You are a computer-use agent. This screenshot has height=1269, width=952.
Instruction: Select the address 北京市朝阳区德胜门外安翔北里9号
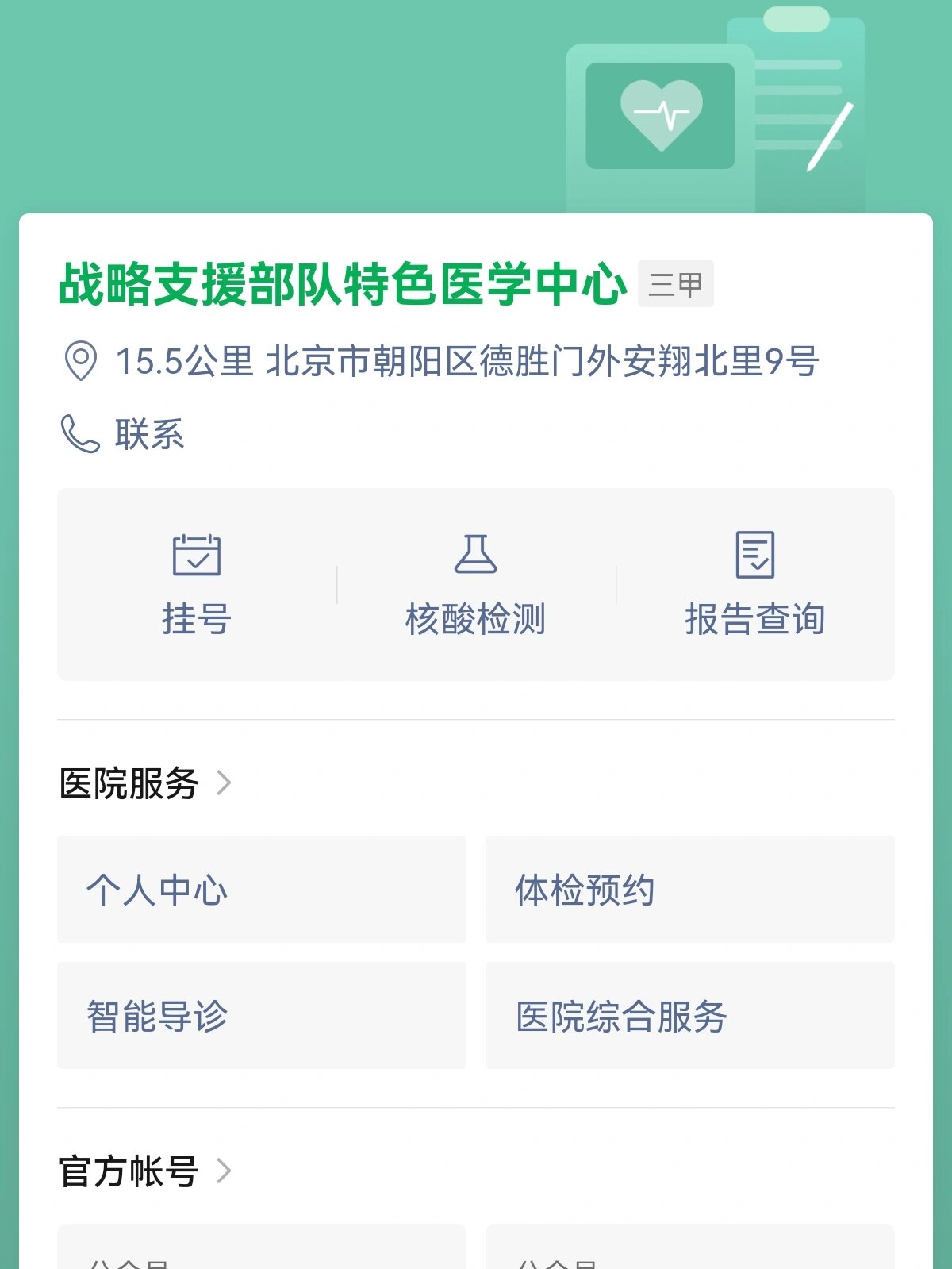pos(543,361)
